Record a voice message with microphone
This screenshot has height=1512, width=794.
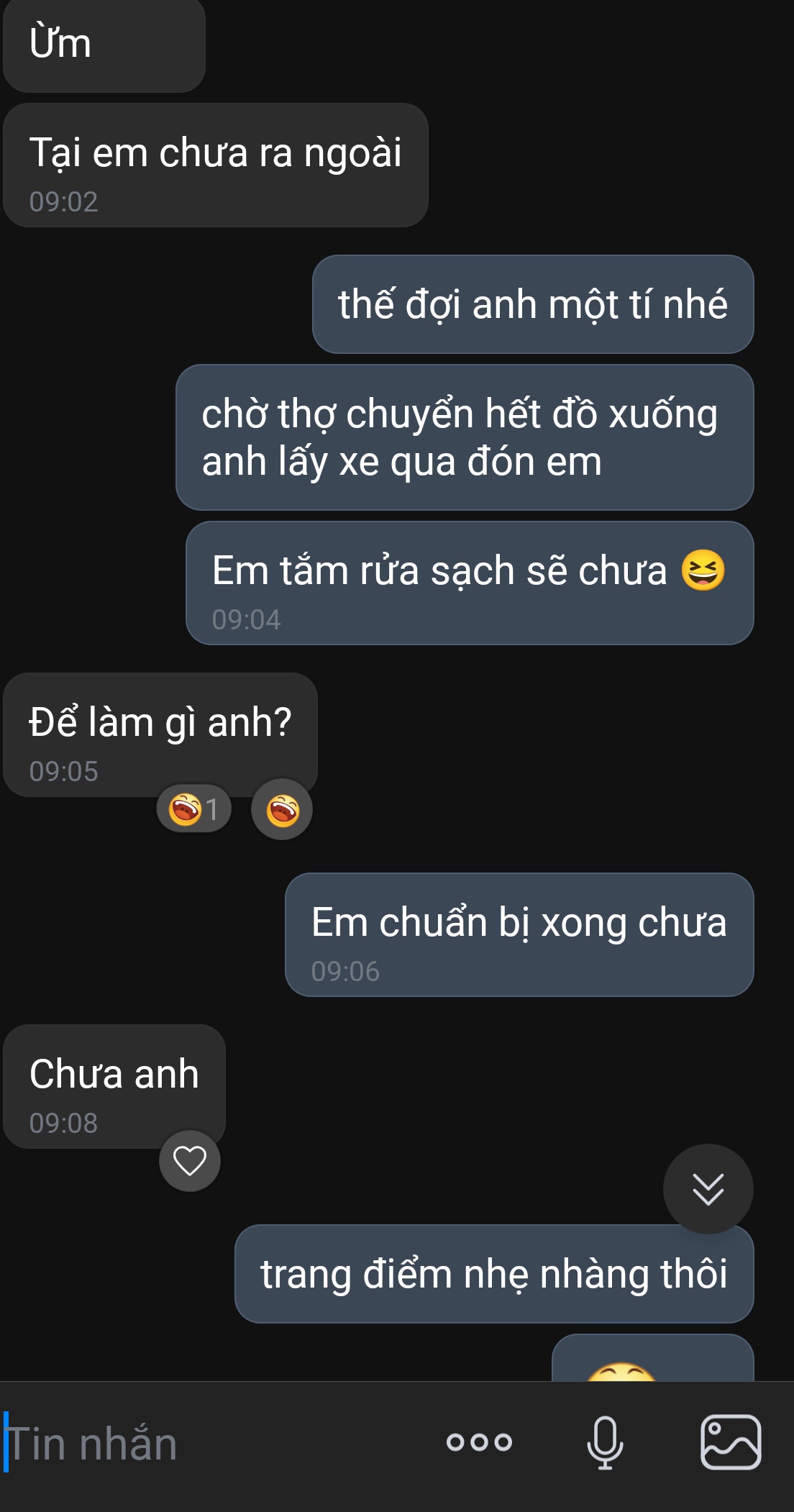pos(605,1442)
